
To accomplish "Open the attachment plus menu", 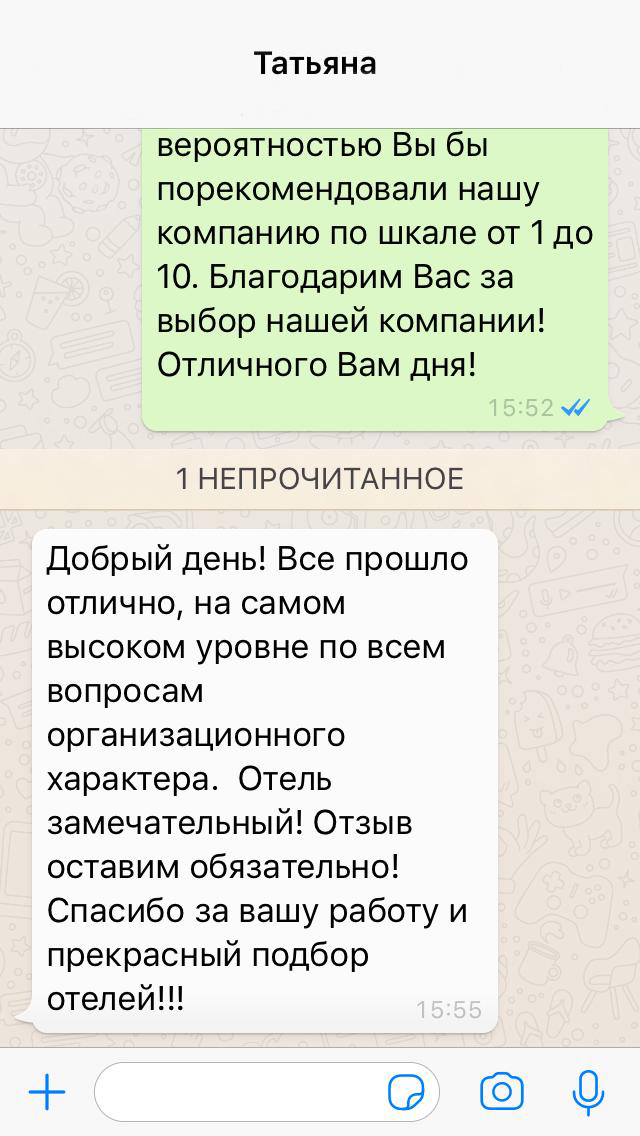I will (x=47, y=1092).
